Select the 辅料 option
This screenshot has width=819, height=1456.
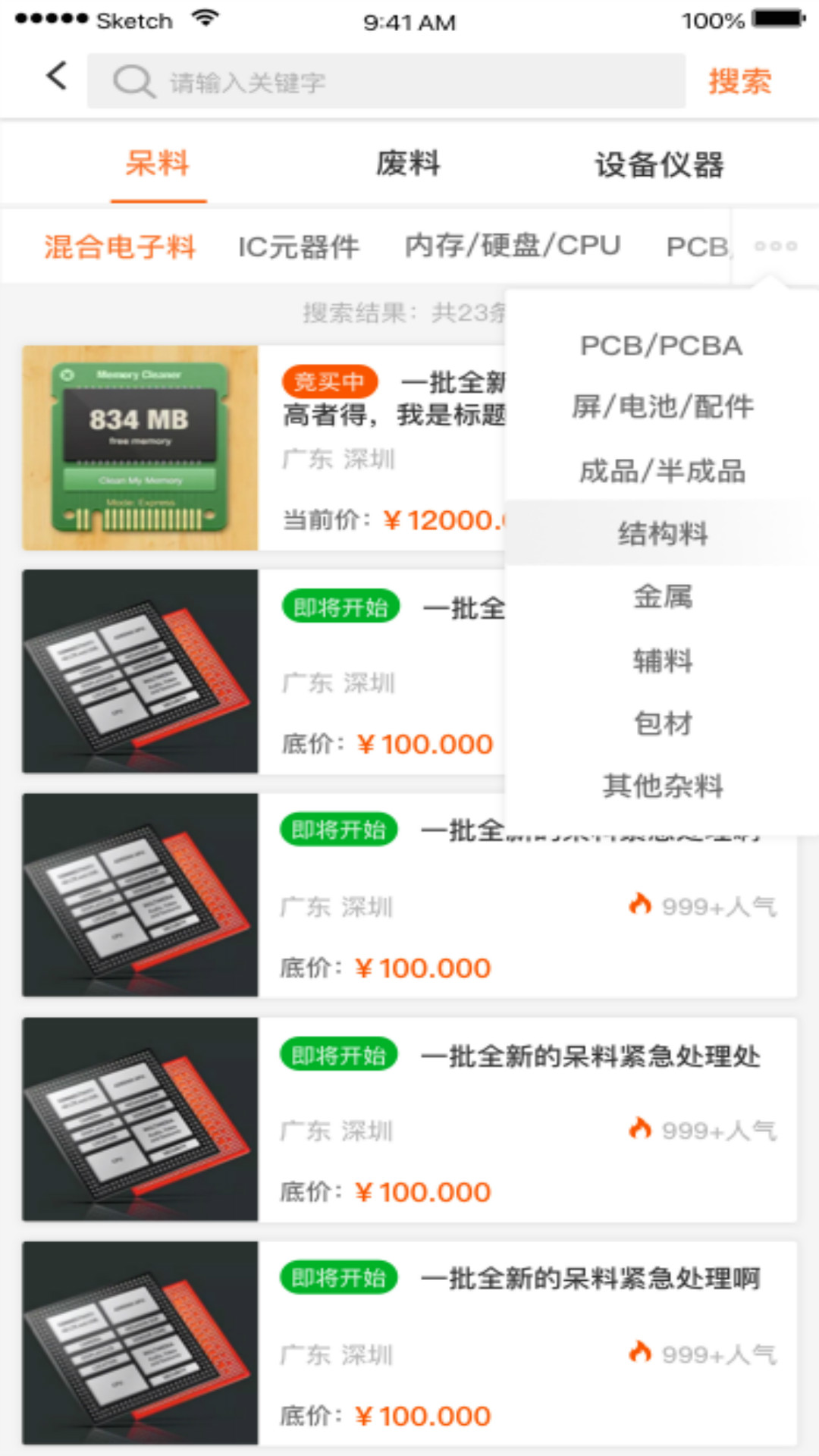tap(662, 661)
